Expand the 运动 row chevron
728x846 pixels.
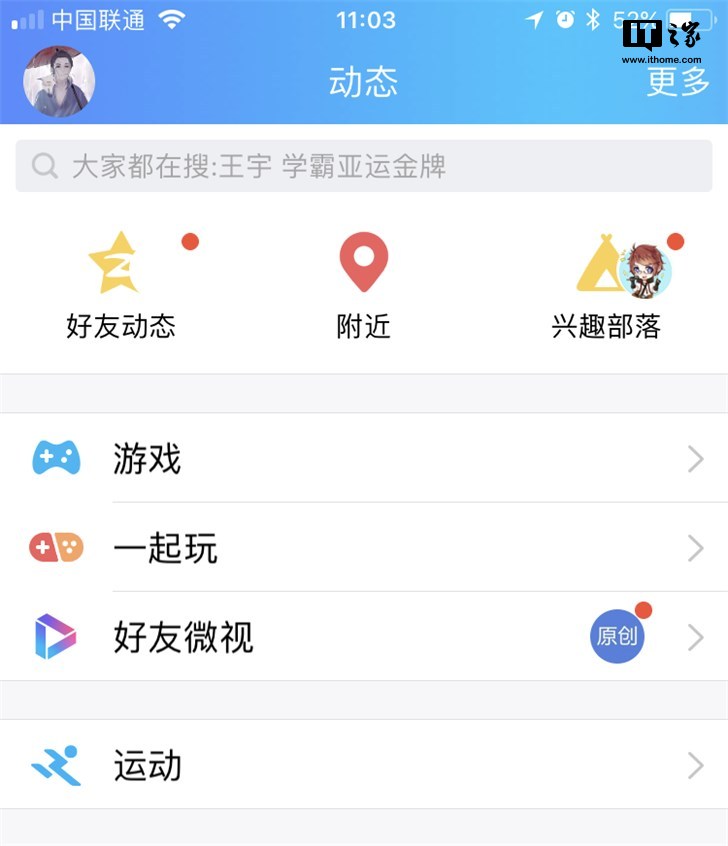pos(696,765)
